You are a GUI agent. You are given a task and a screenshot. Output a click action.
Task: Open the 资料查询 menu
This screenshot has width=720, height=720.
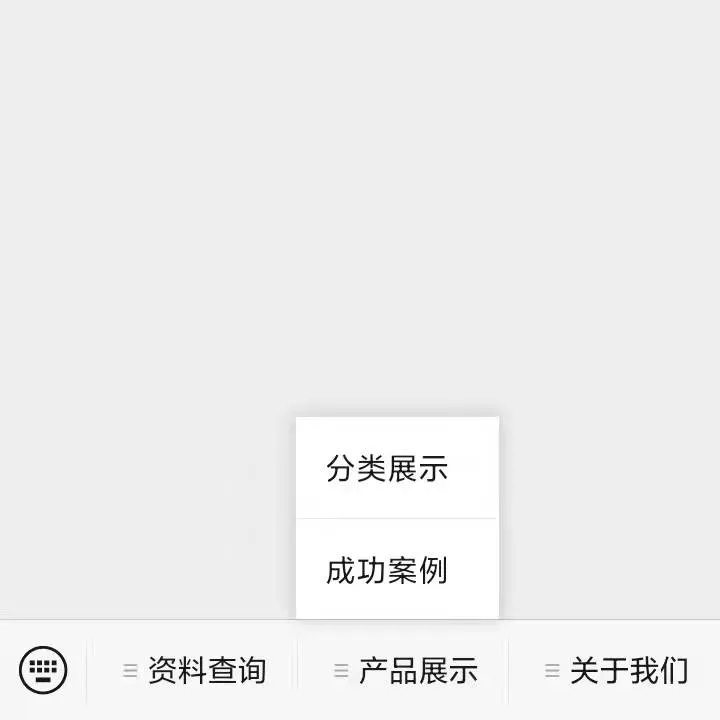(194, 670)
